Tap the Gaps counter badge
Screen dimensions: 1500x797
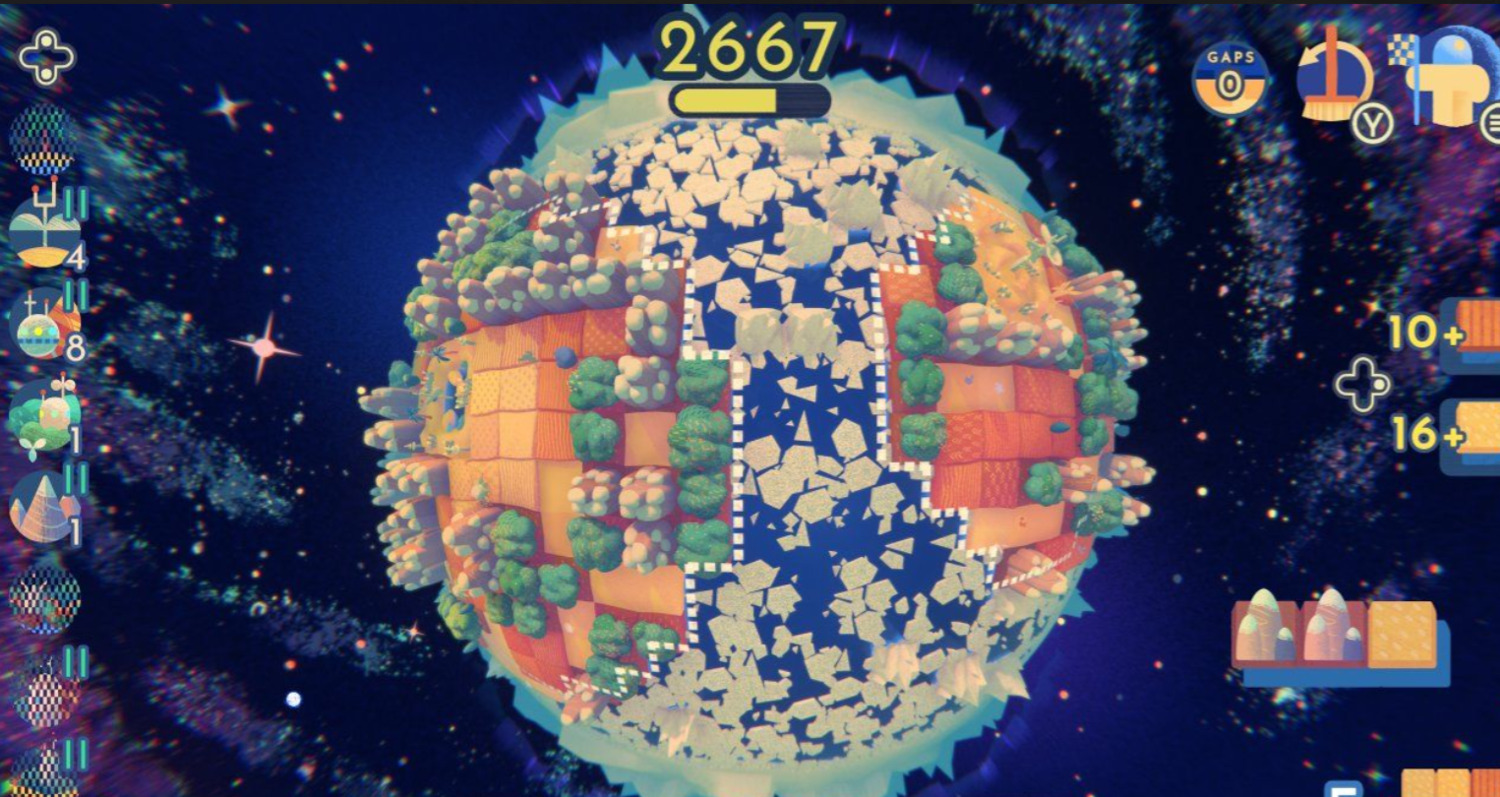click(x=1231, y=79)
